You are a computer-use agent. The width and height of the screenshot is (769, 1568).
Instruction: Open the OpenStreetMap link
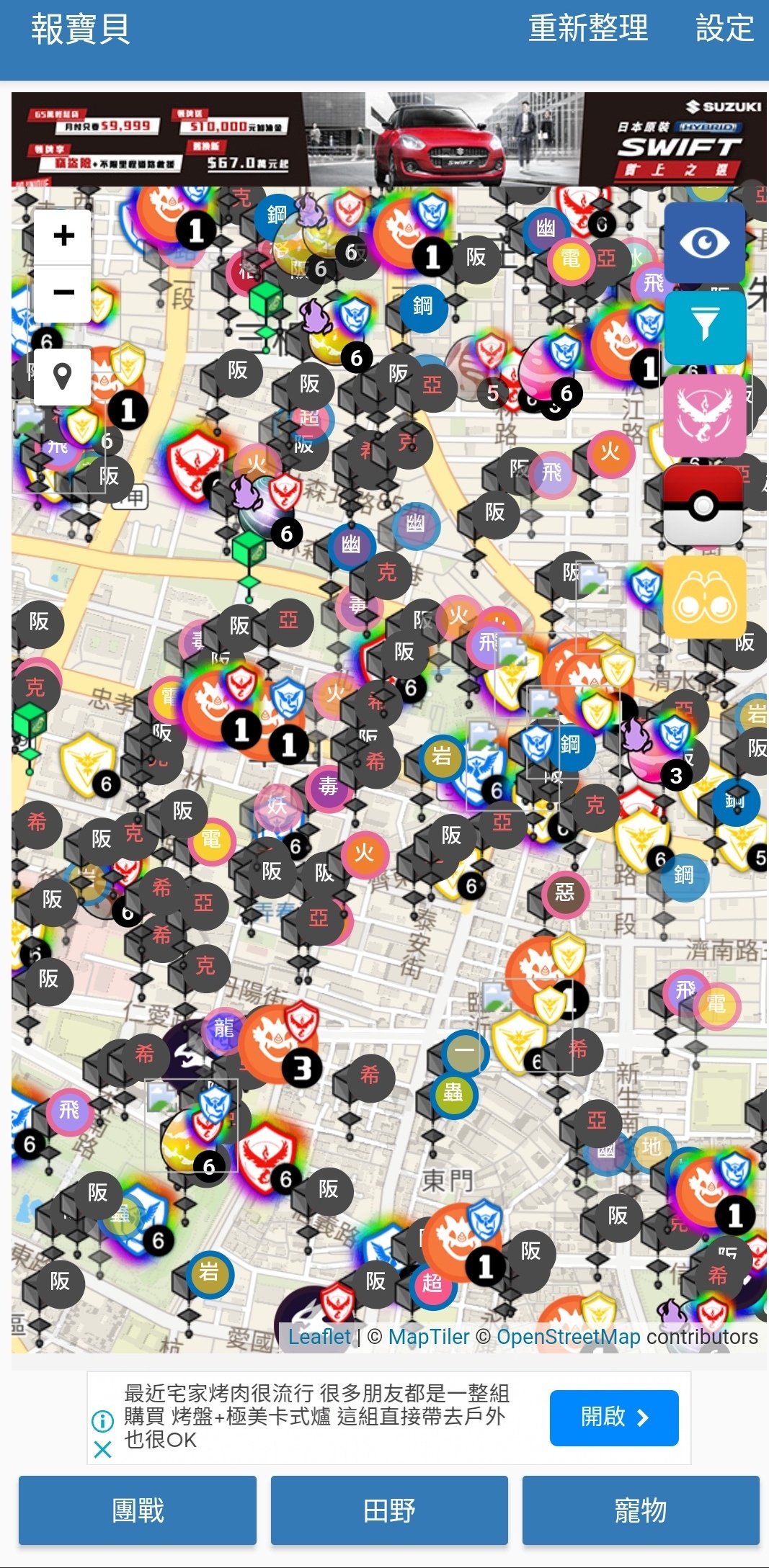(x=568, y=1337)
